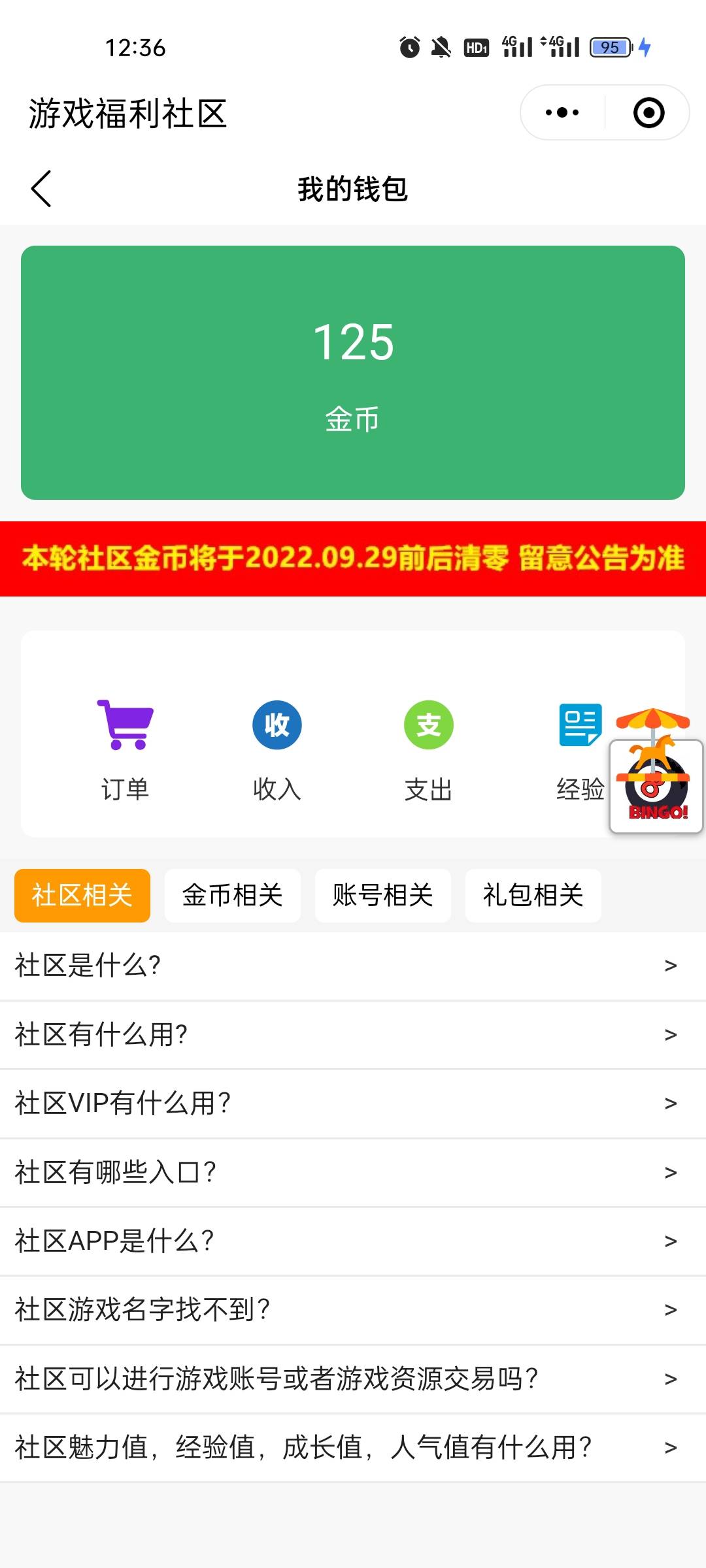Switch to the 金币相关 tab

232,895
